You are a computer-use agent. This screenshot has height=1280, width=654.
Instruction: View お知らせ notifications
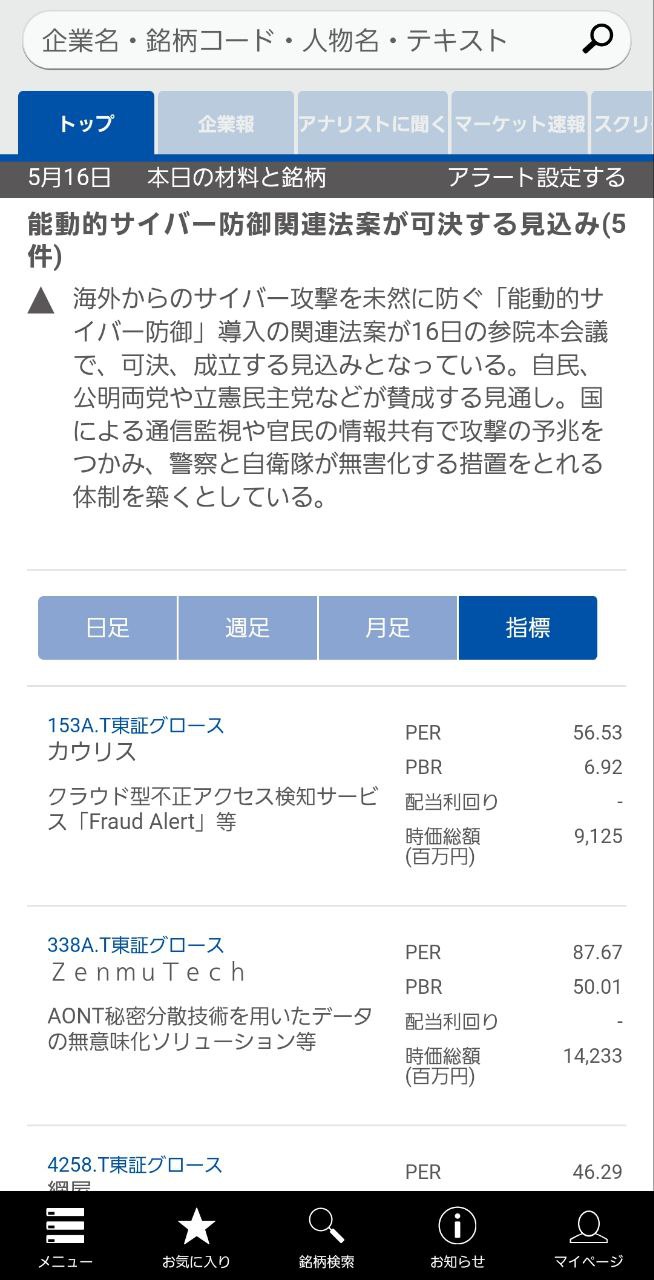[x=458, y=1236]
